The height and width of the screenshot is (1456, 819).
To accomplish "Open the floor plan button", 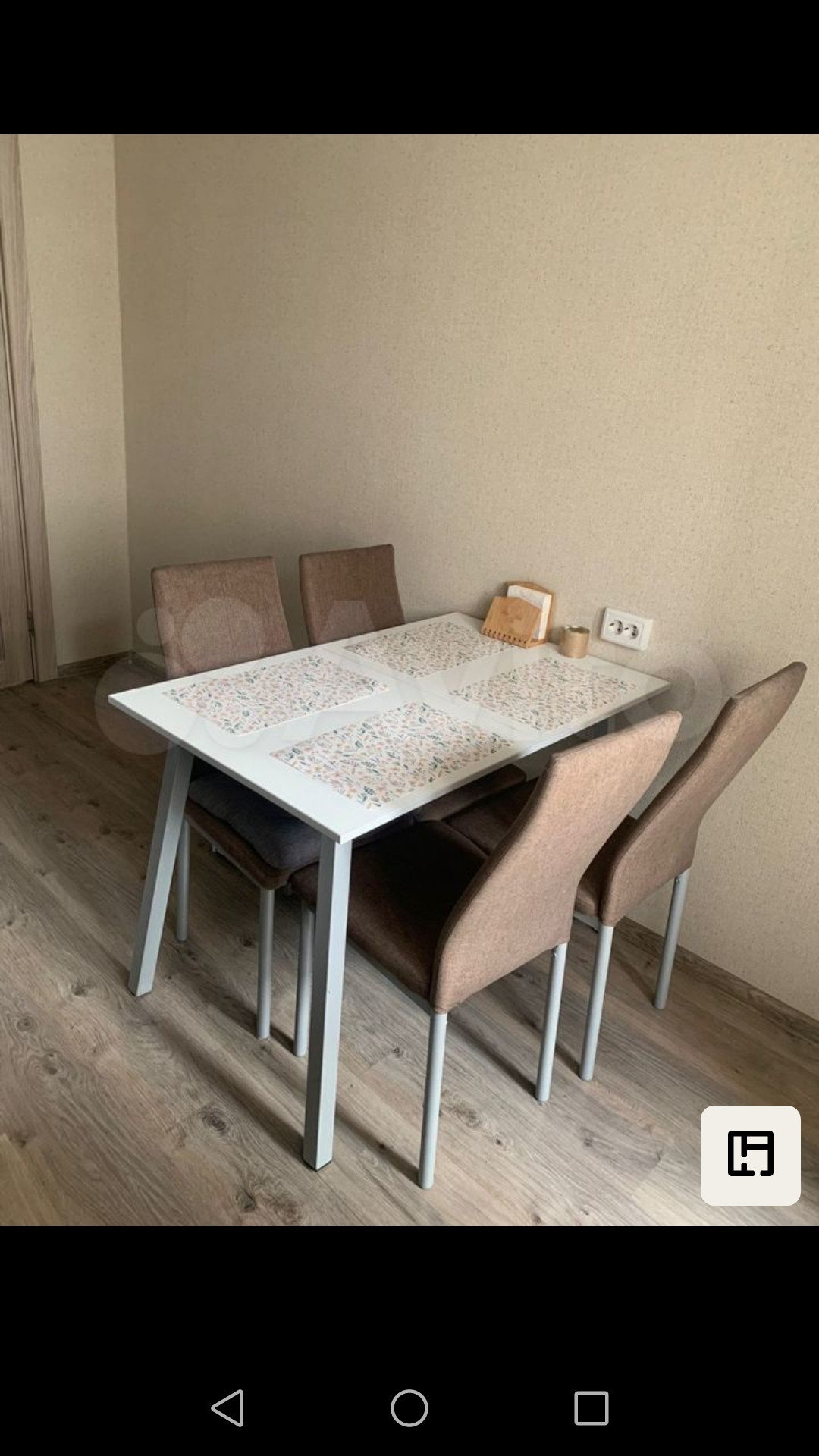I will point(750,1155).
